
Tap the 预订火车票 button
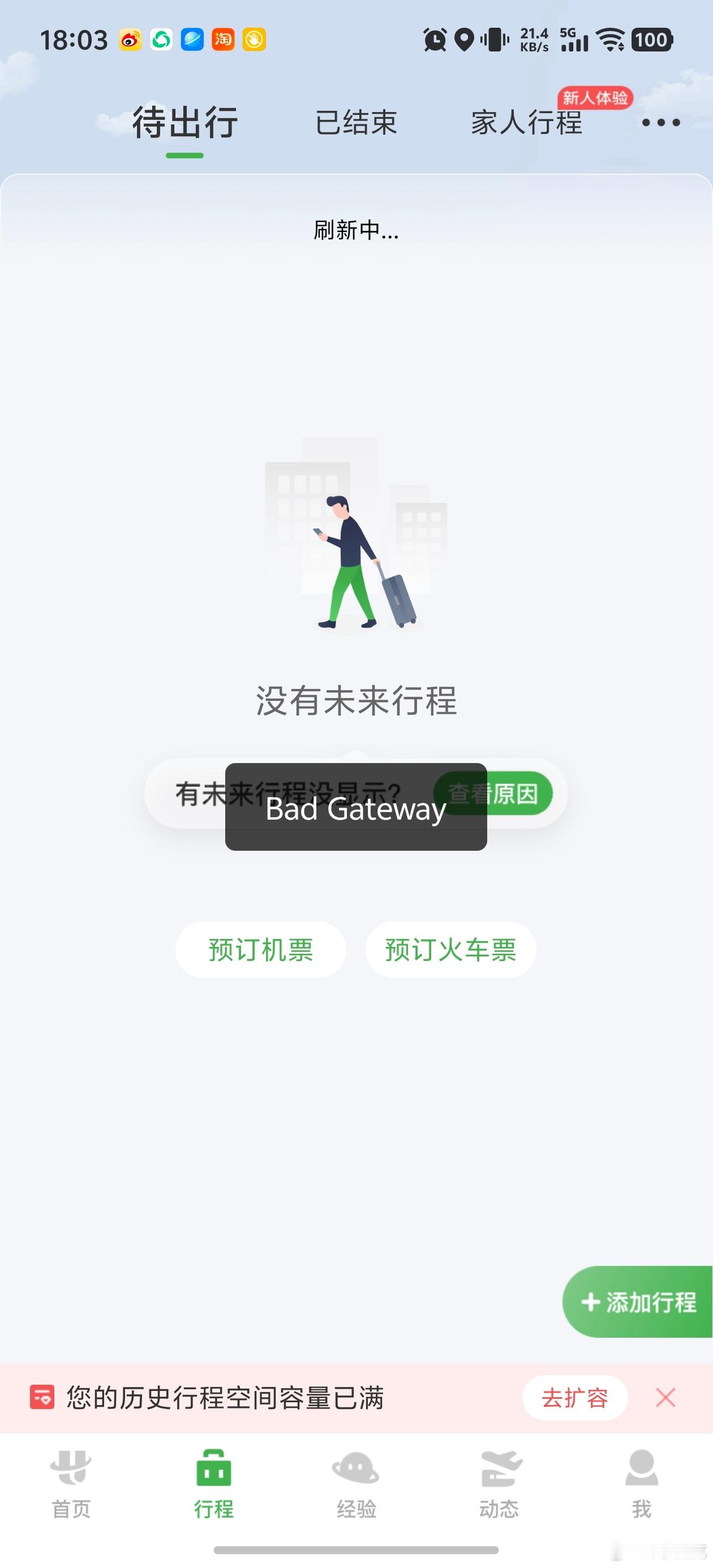click(x=450, y=949)
